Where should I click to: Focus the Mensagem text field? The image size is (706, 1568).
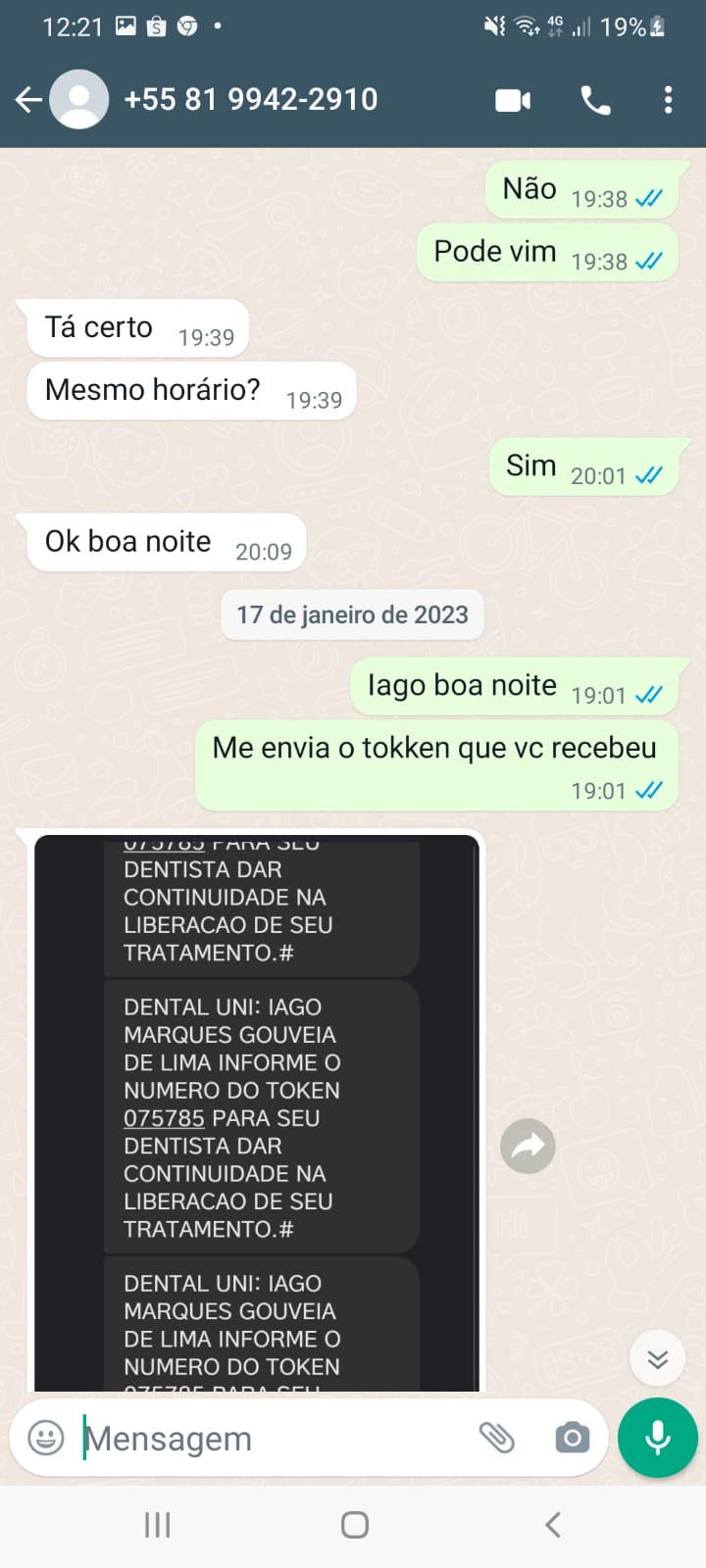click(265, 1438)
